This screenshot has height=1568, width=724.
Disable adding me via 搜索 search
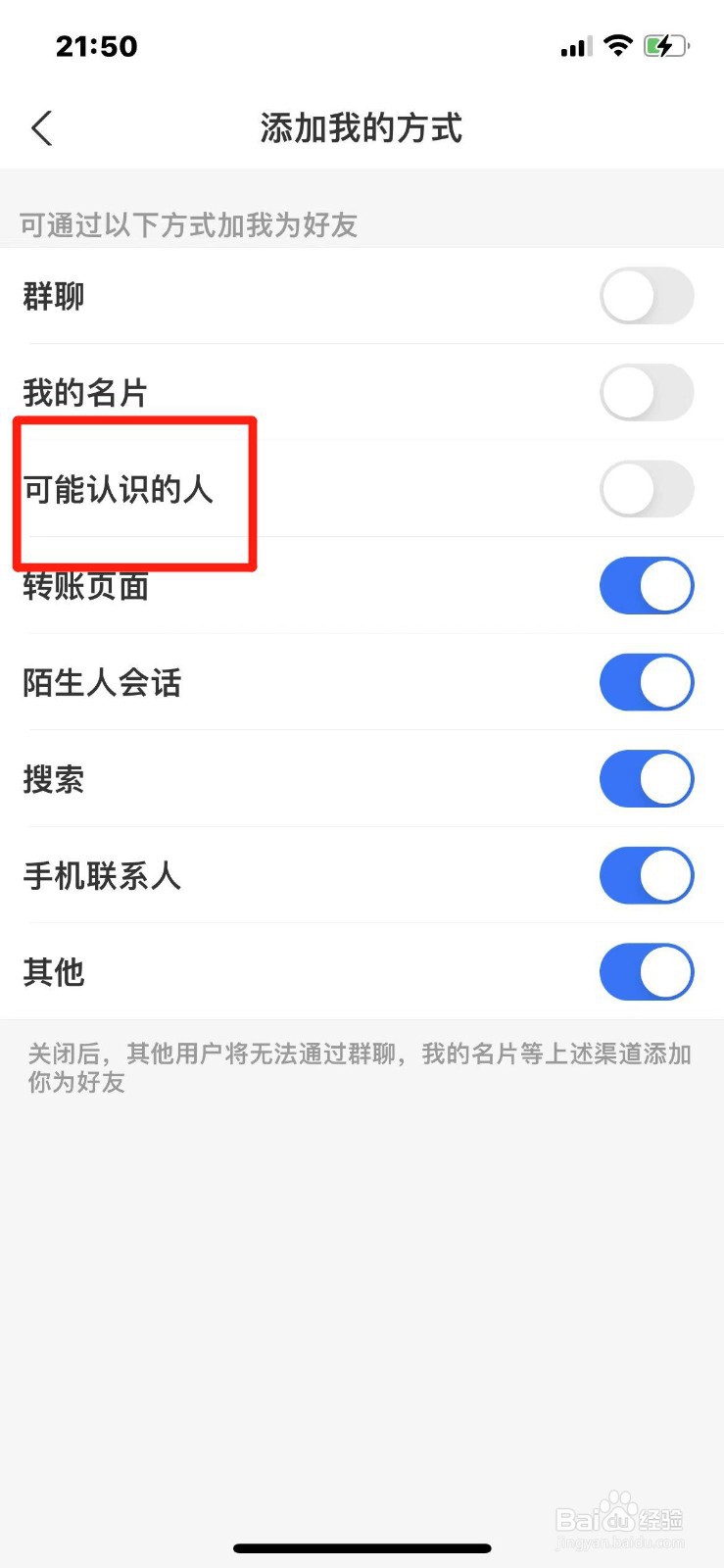647,778
